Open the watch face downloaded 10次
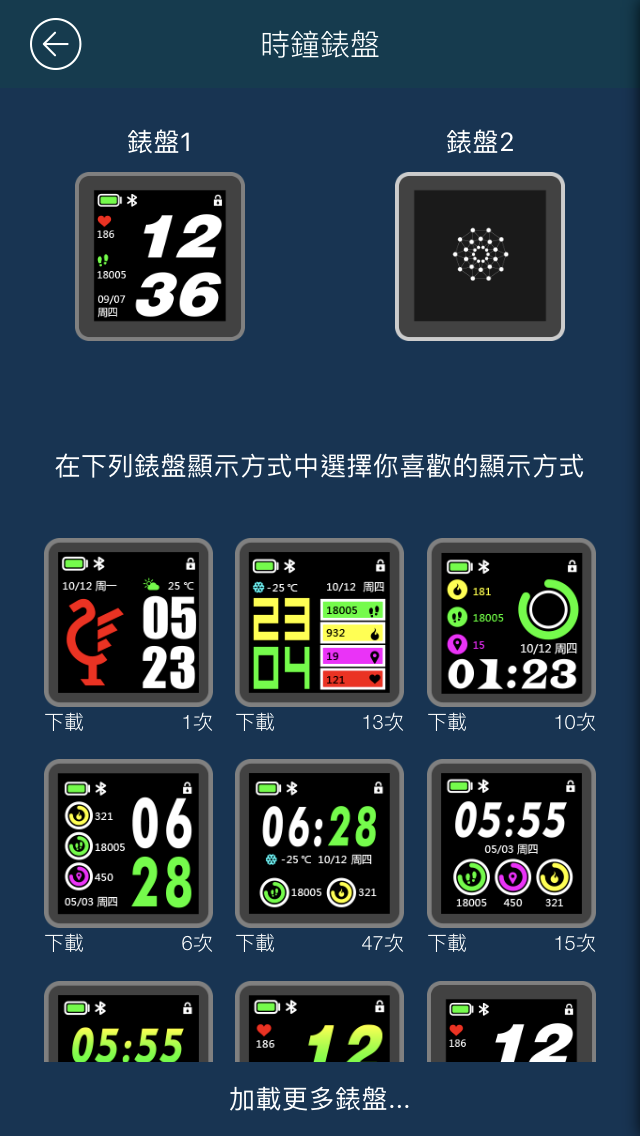The height and width of the screenshot is (1136, 640). pyautogui.click(x=511, y=622)
